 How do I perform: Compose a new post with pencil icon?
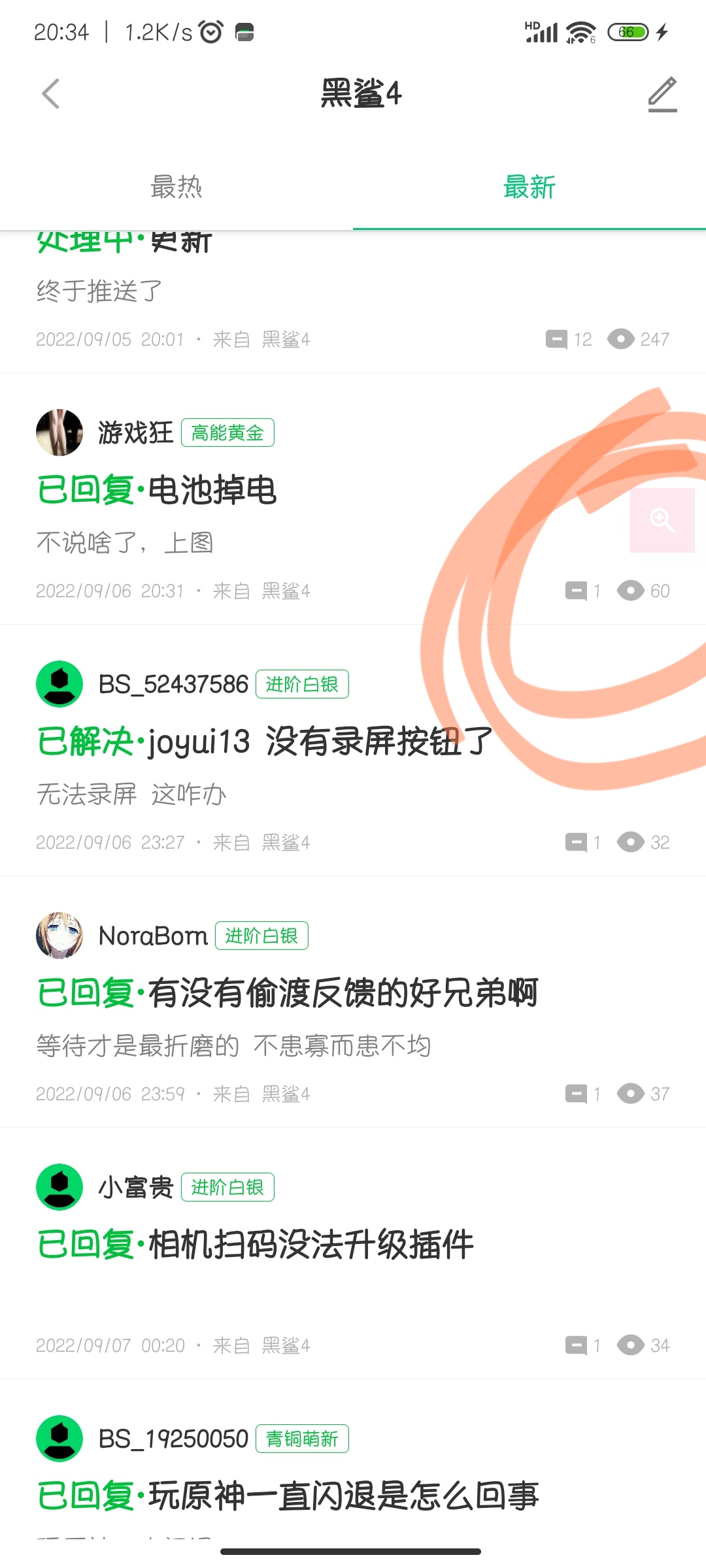click(662, 94)
